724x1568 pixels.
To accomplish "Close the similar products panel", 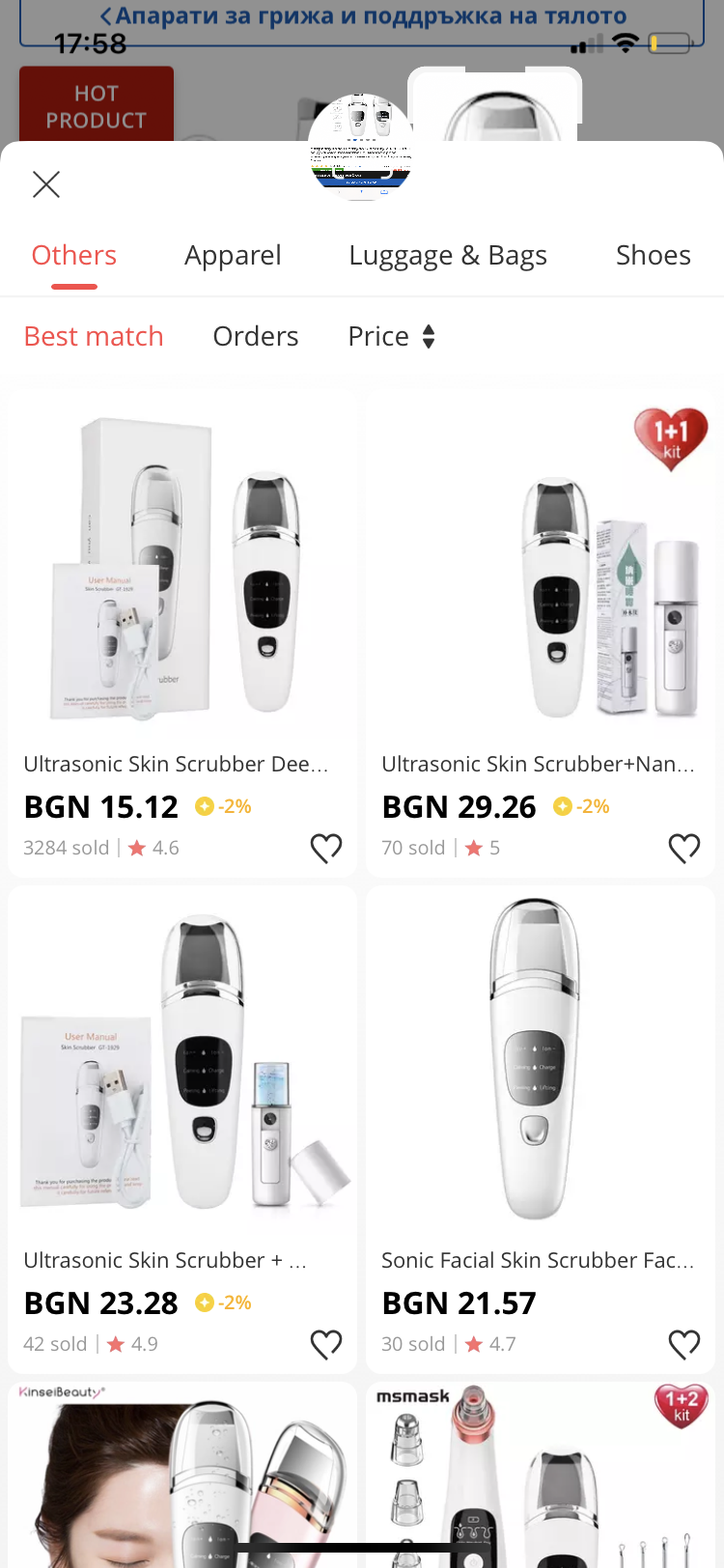I will [x=46, y=184].
